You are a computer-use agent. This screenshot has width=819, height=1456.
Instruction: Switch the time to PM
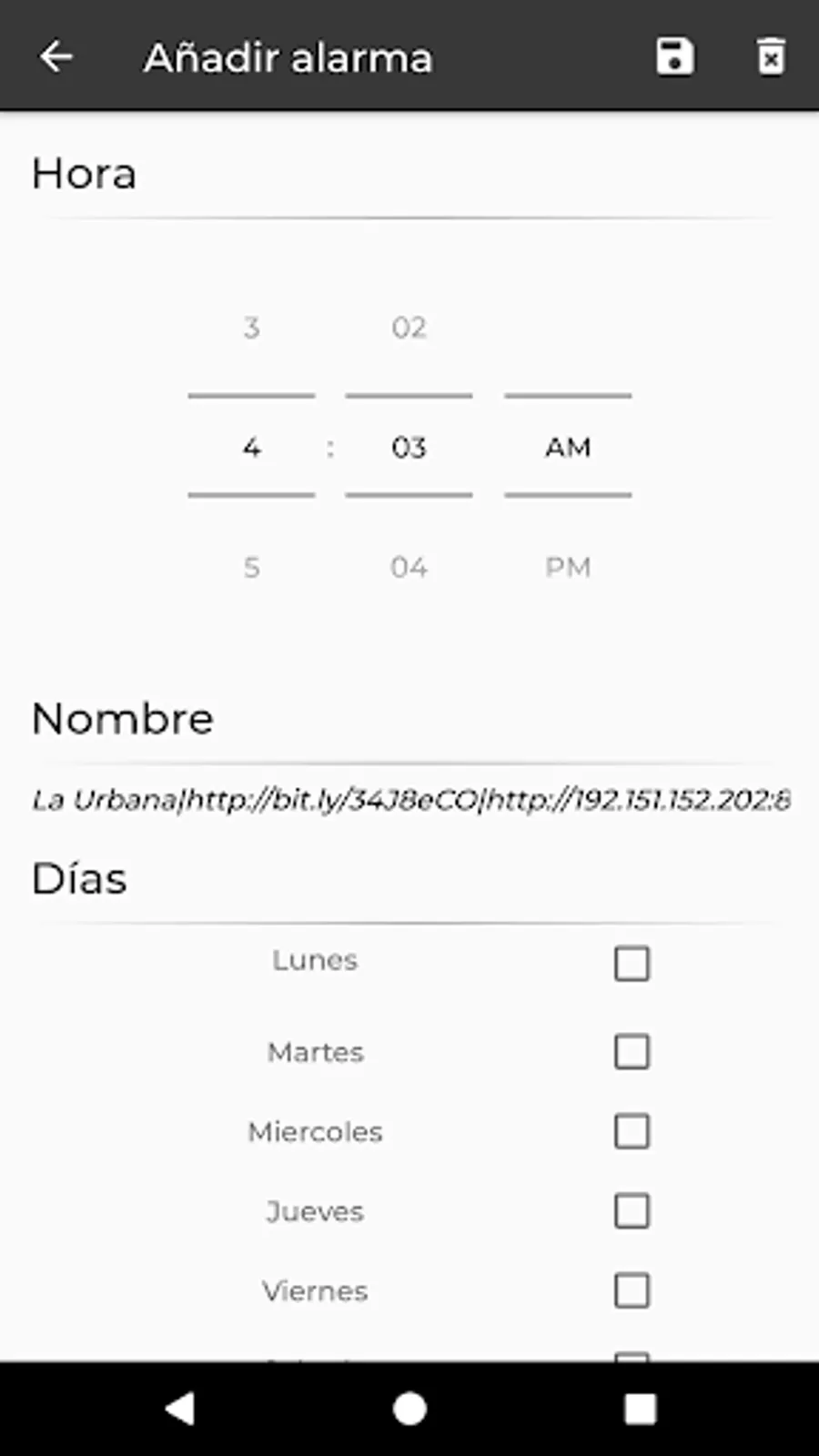click(x=568, y=568)
